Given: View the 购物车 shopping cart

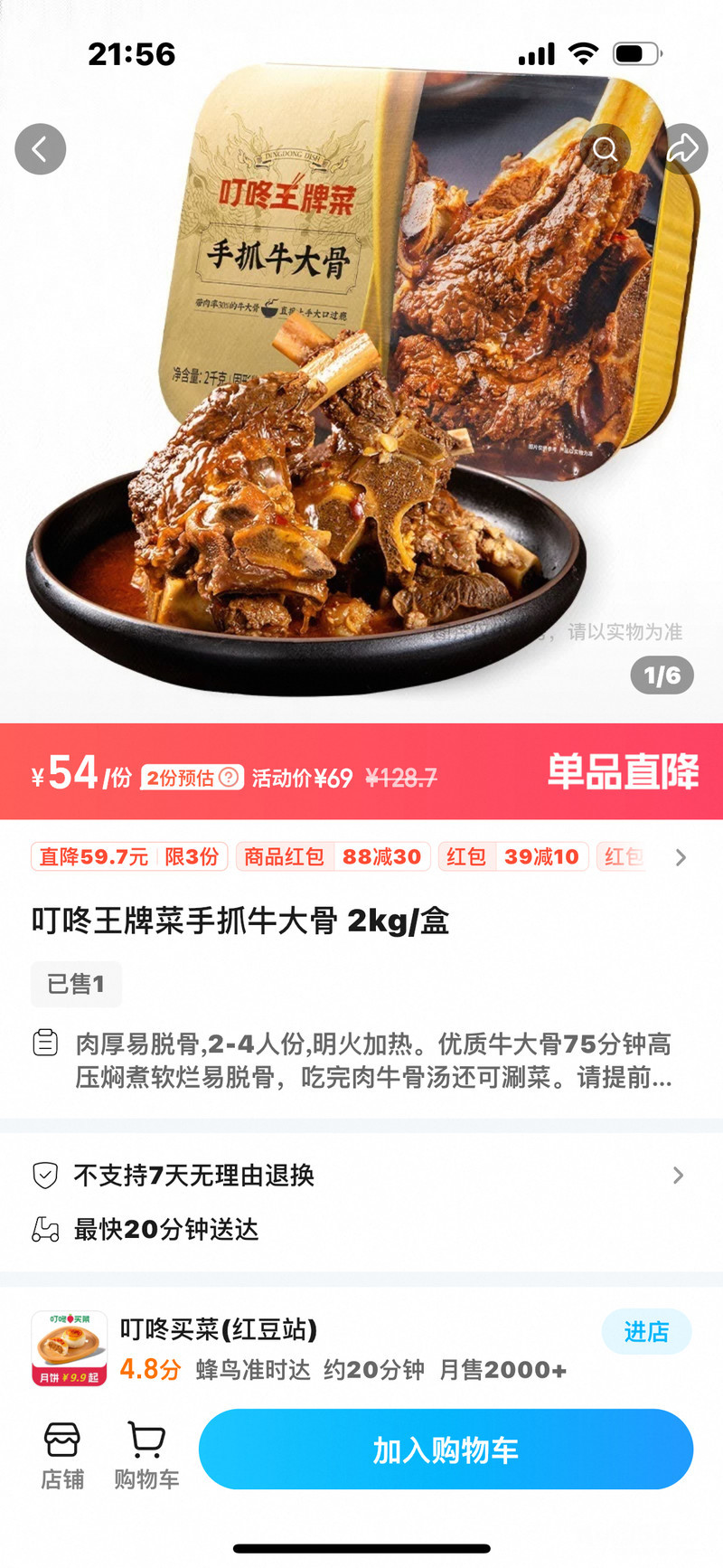Looking at the screenshot, I should (x=146, y=1455).
